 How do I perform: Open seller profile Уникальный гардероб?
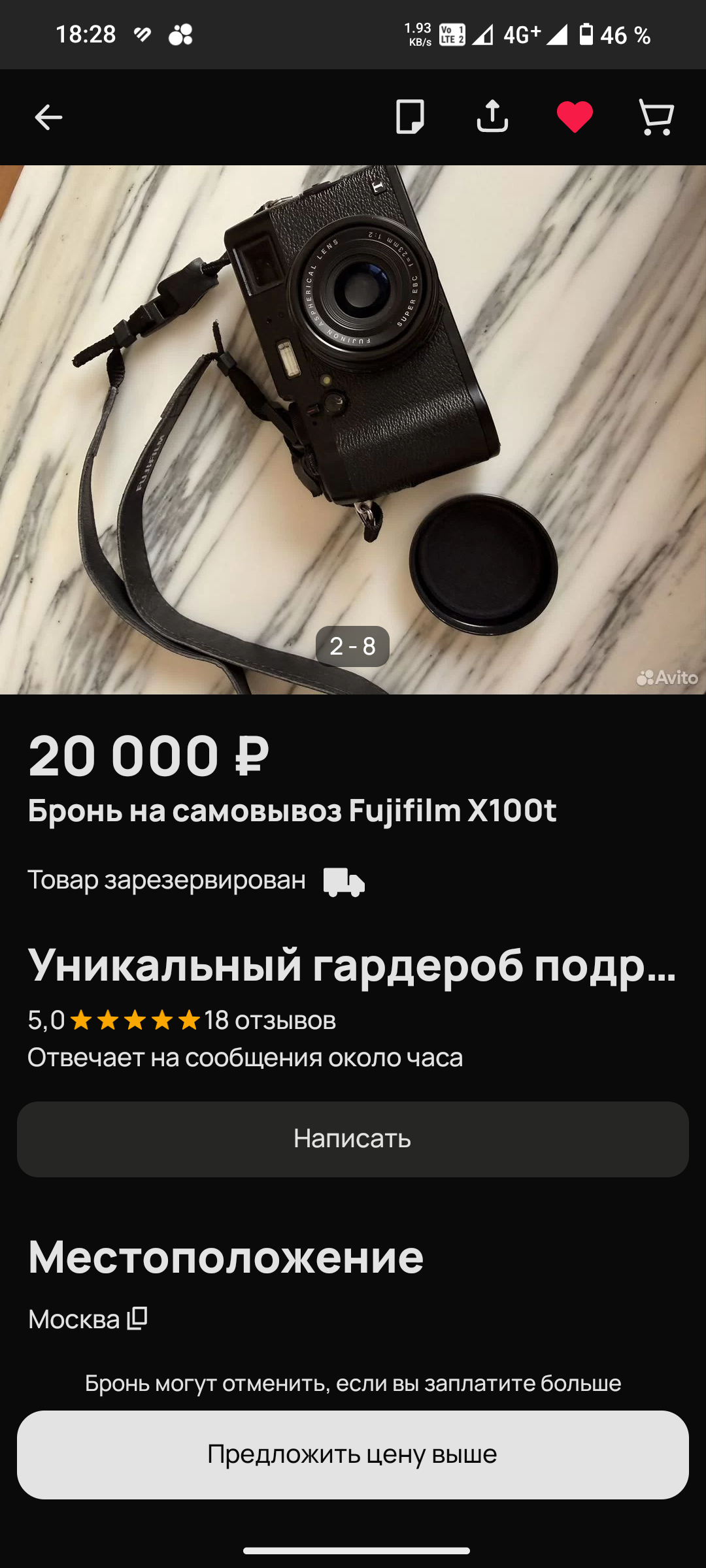[x=352, y=964]
